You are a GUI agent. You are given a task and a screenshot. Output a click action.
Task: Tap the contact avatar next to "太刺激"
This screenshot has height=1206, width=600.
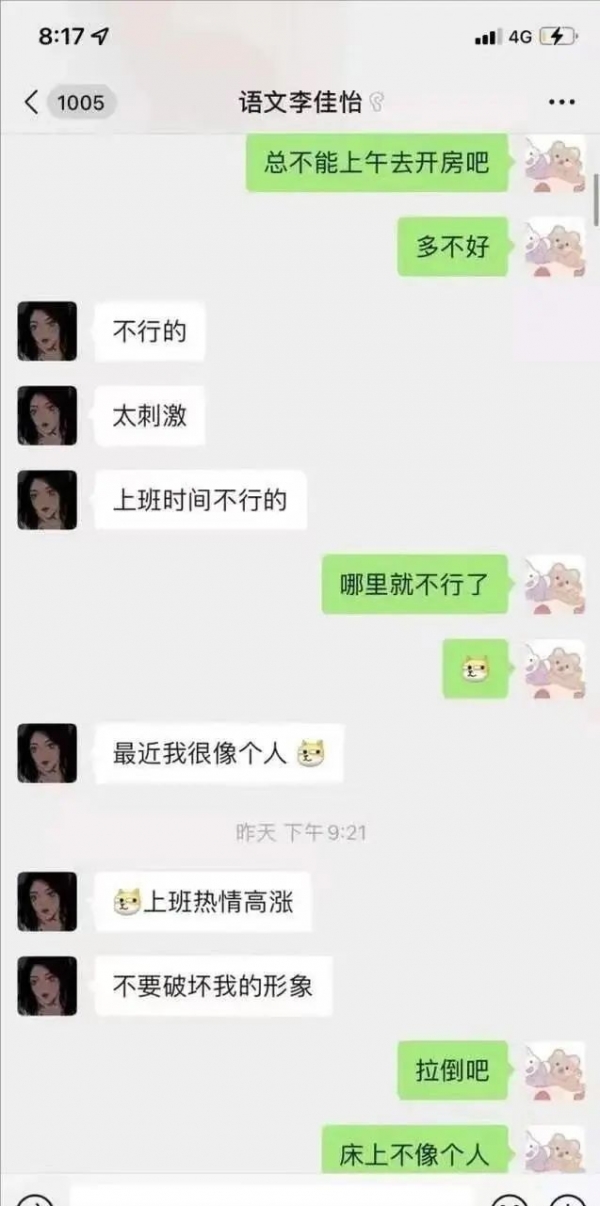tap(47, 415)
